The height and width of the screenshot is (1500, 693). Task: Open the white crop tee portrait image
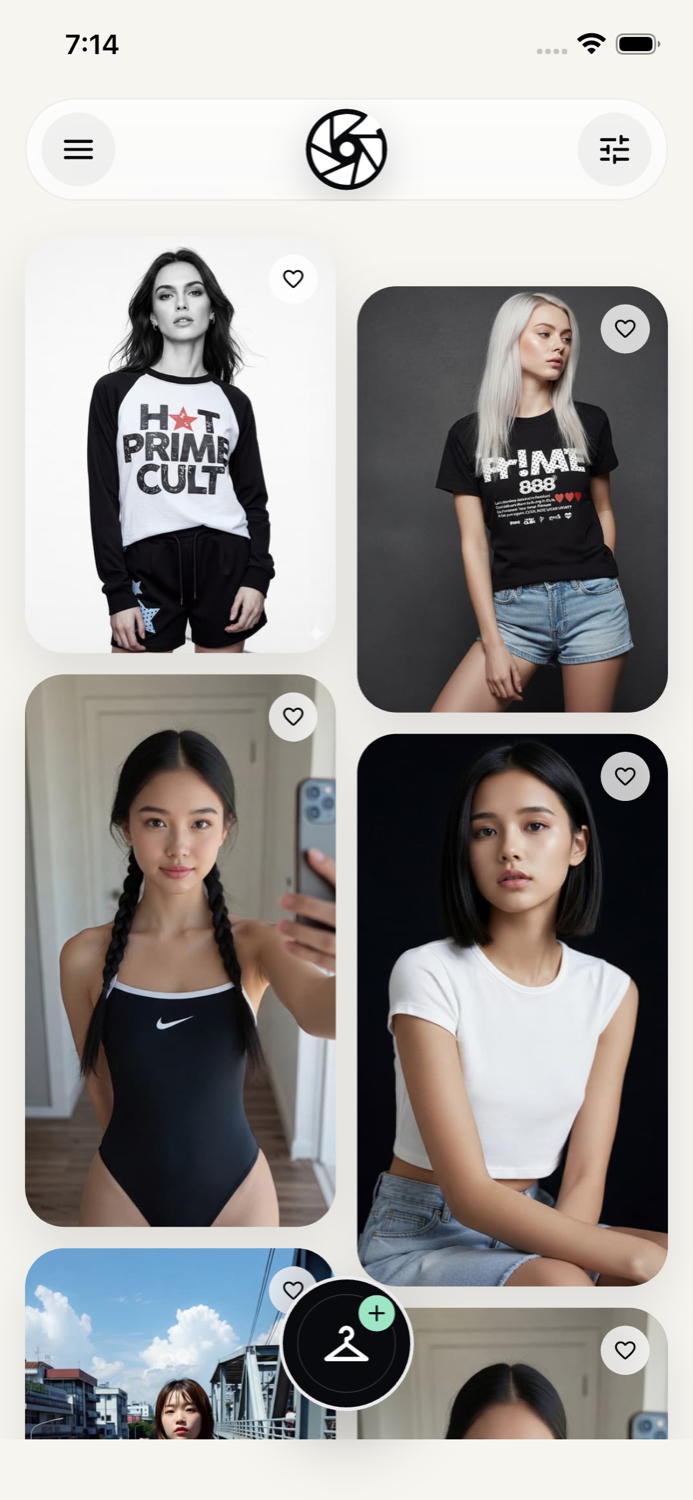(512, 1010)
